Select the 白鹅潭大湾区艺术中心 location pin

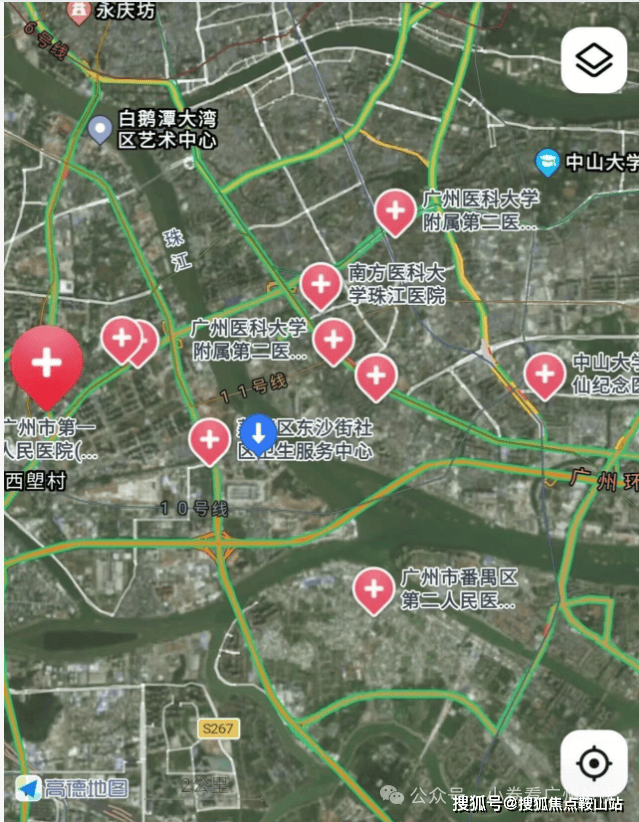click(100, 129)
